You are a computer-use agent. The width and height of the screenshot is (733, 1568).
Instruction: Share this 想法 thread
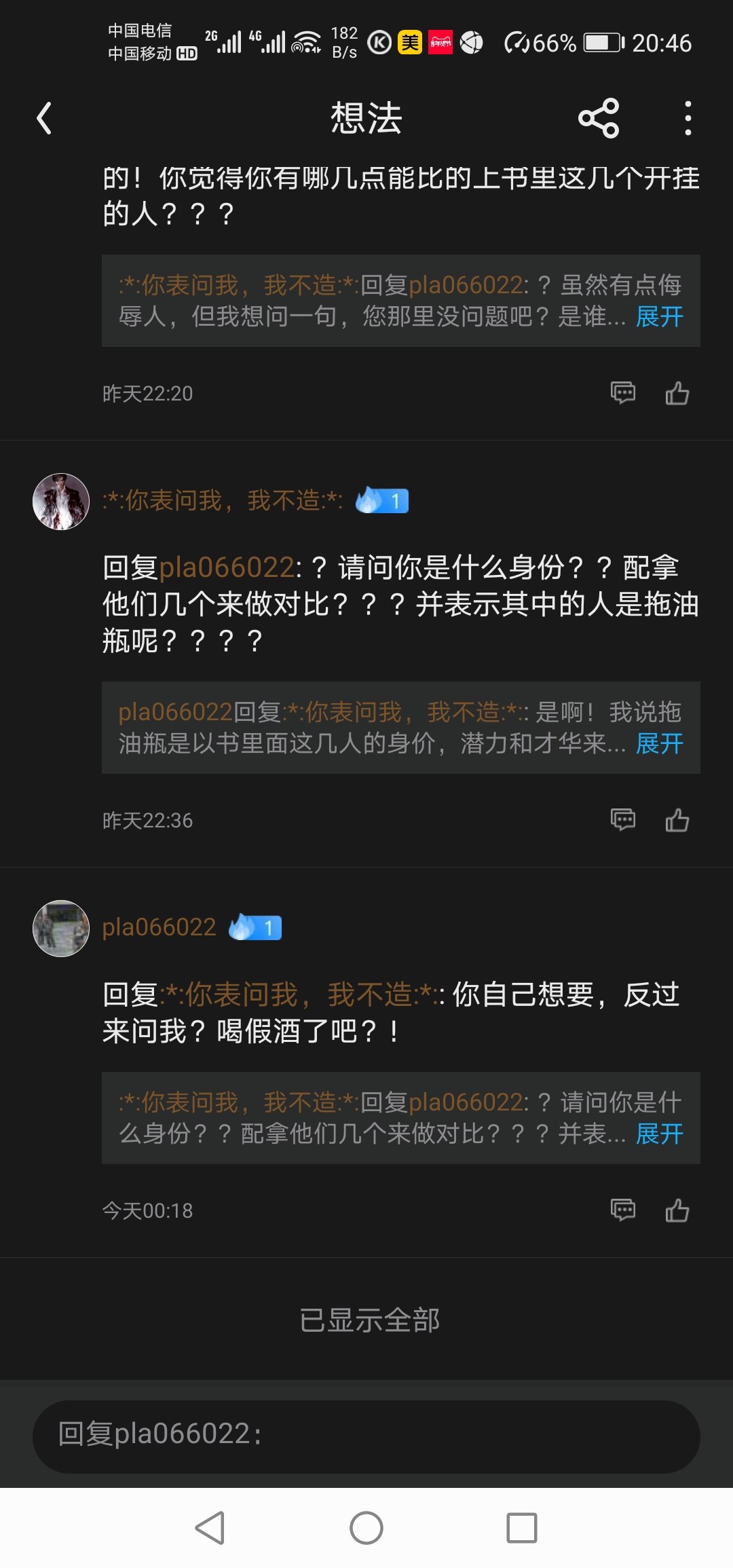point(598,118)
